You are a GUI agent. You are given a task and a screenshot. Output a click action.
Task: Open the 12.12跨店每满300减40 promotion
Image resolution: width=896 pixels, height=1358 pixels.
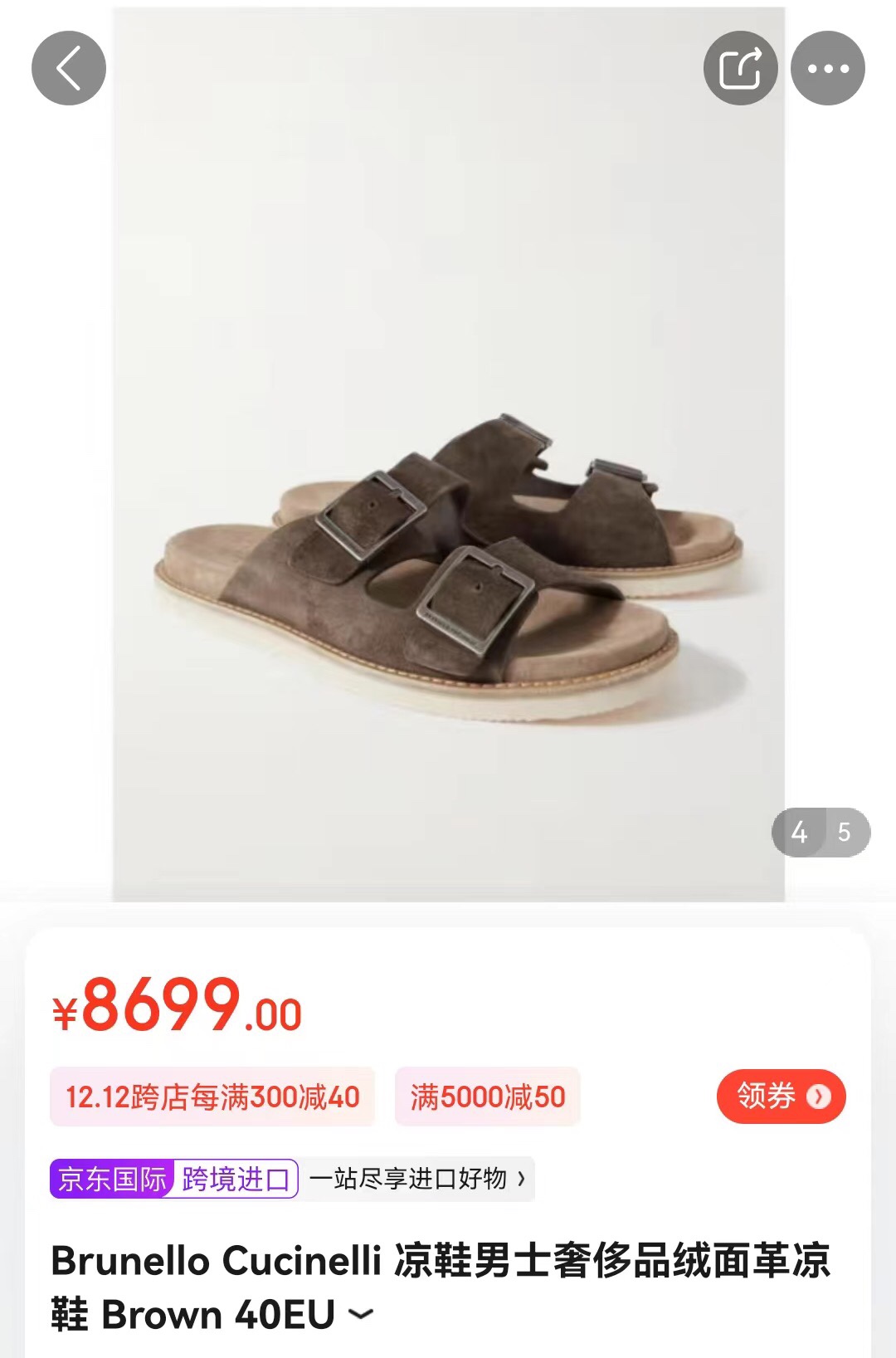pyautogui.click(x=212, y=1097)
